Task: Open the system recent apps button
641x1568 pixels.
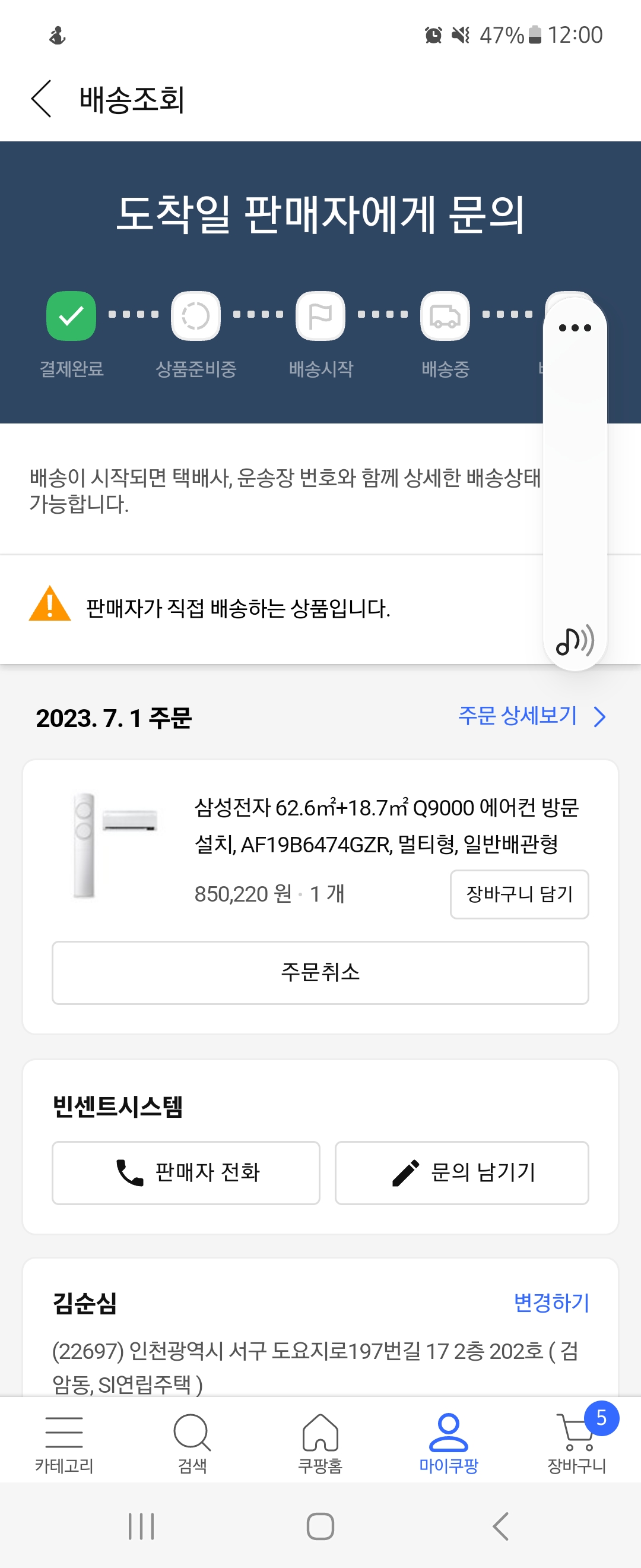Action: [x=141, y=1526]
